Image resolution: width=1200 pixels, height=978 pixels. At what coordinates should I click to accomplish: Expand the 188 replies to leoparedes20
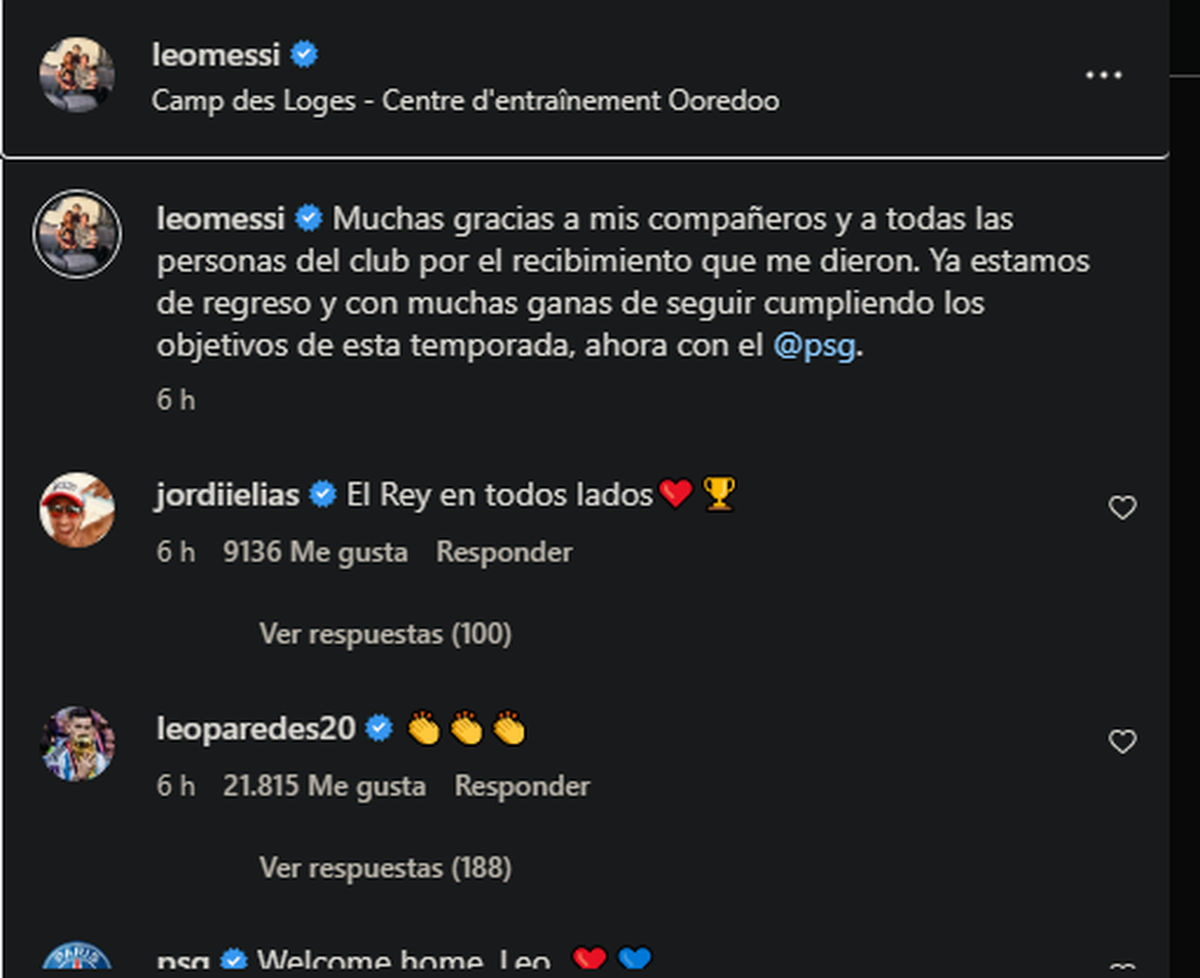(385, 867)
